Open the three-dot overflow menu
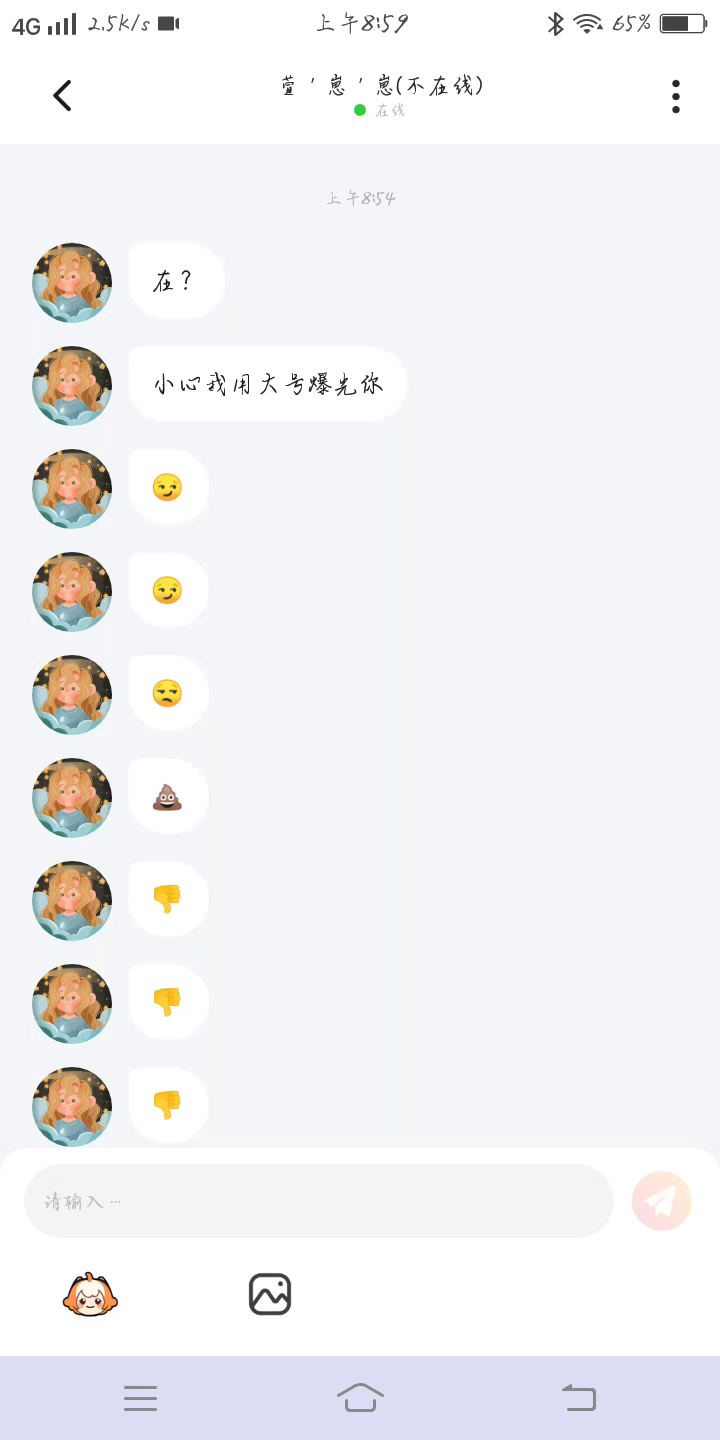The width and height of the screenshot is (720, 1440). tap(676, 96)
